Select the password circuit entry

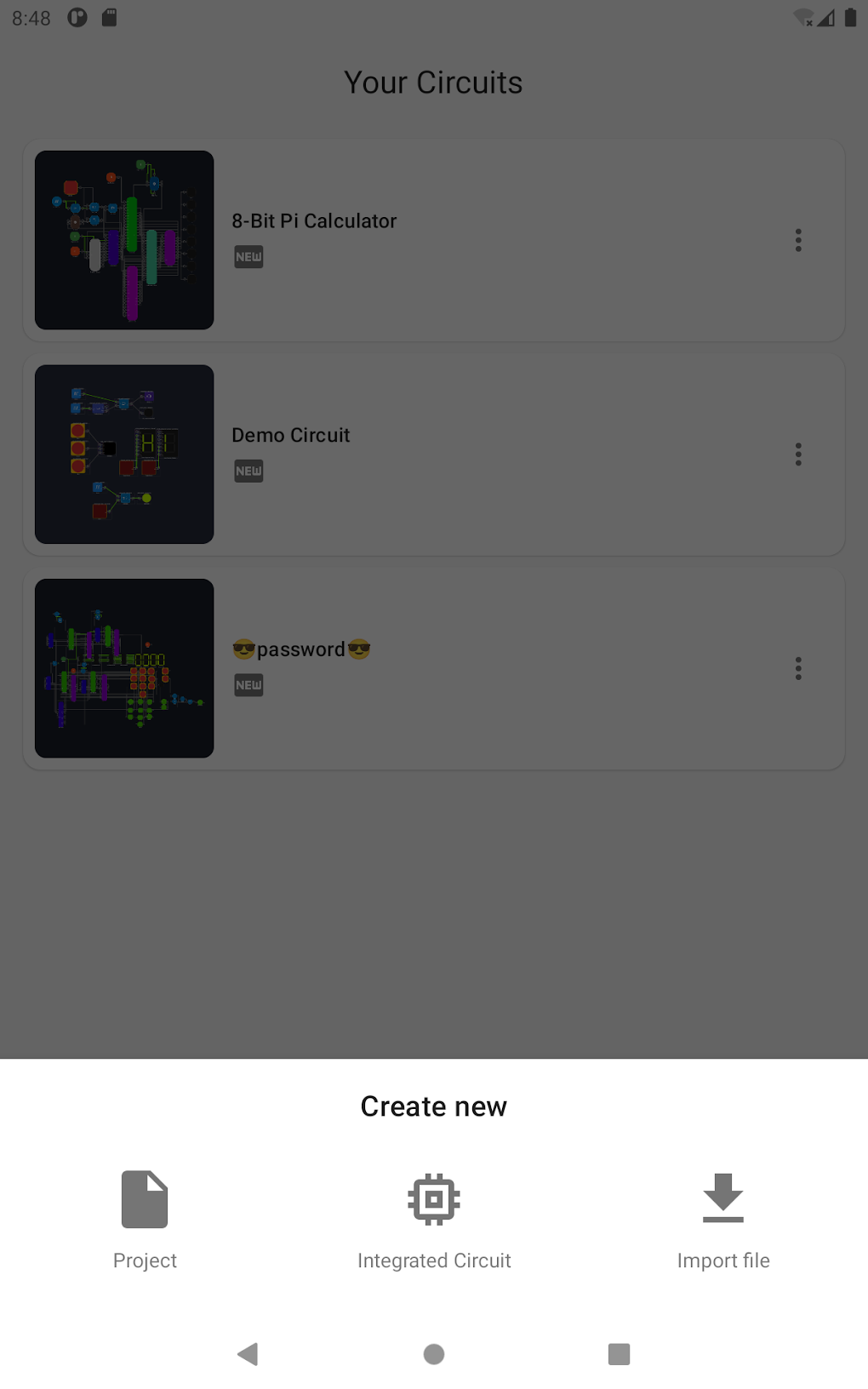click(434, 668)
